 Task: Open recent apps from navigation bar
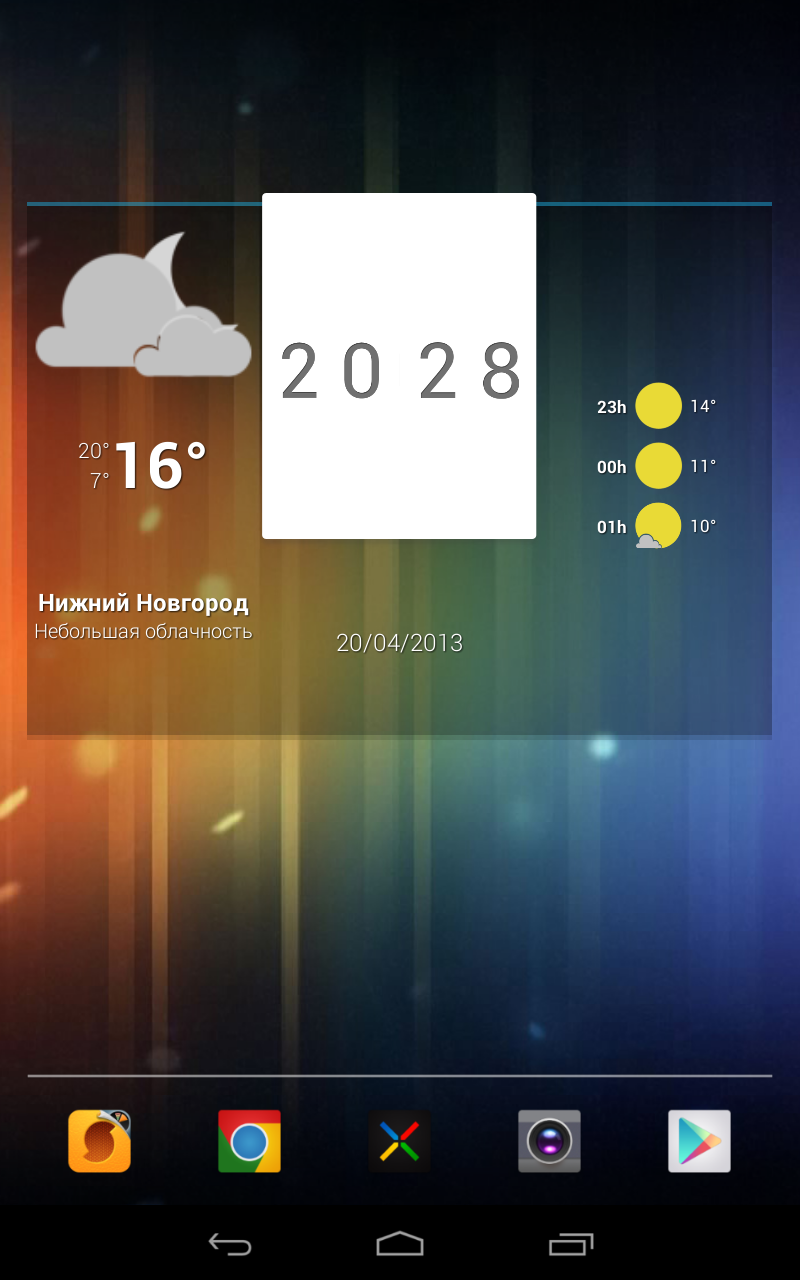(571, 1243)
